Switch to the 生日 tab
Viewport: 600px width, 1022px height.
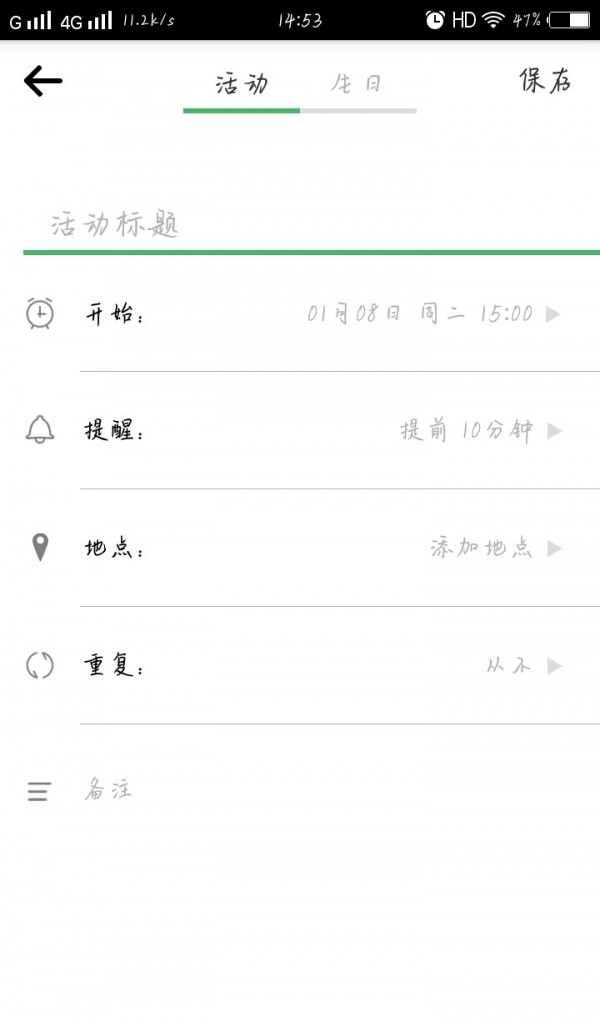(357, 84)
